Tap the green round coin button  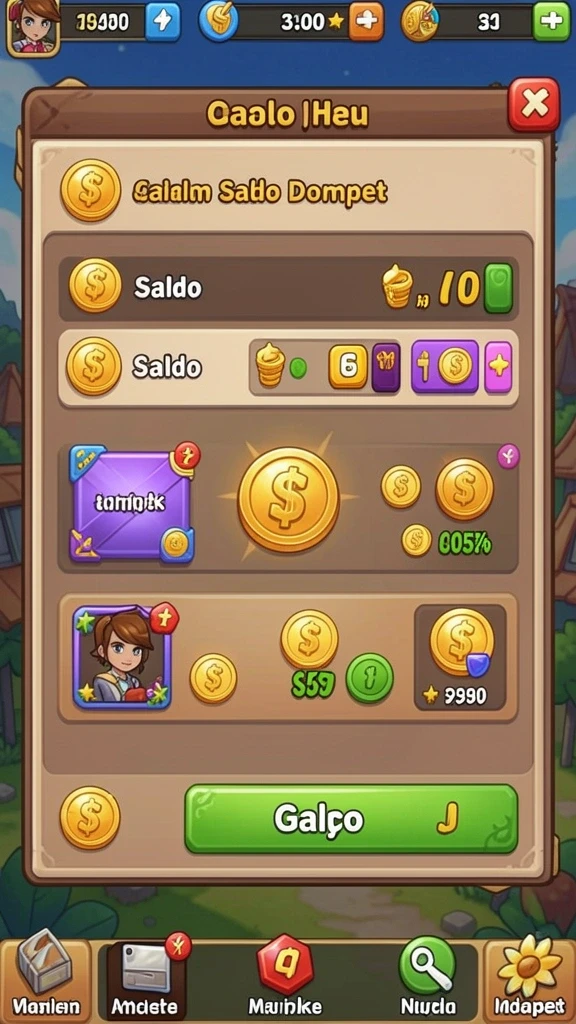point(370,678)
